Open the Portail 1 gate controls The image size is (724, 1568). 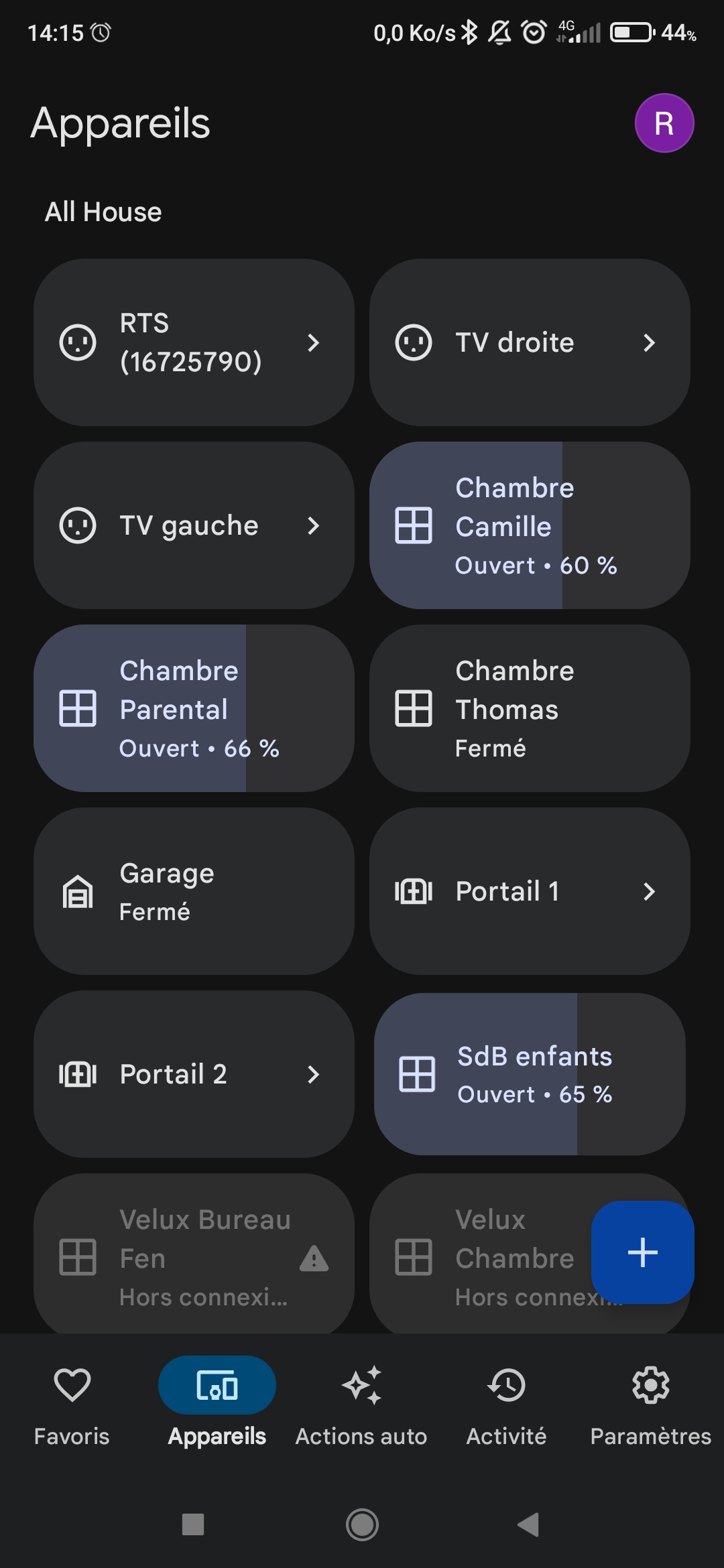[529, 891]
